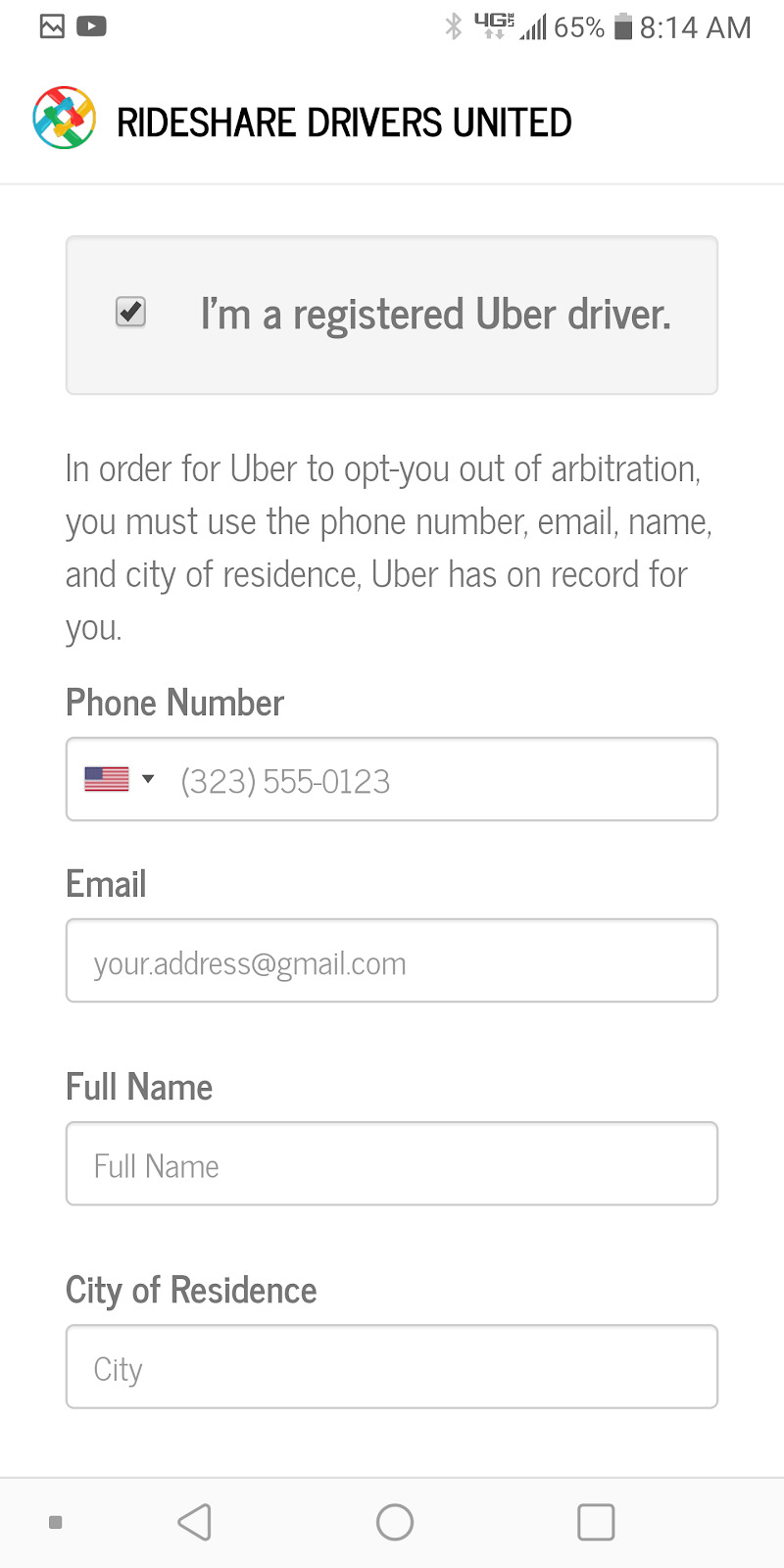Image resolution: width=784 pixels, height=1568 pixels.
Task: Tap the signal strength bars icon
Action: click(x=531, y=29)
